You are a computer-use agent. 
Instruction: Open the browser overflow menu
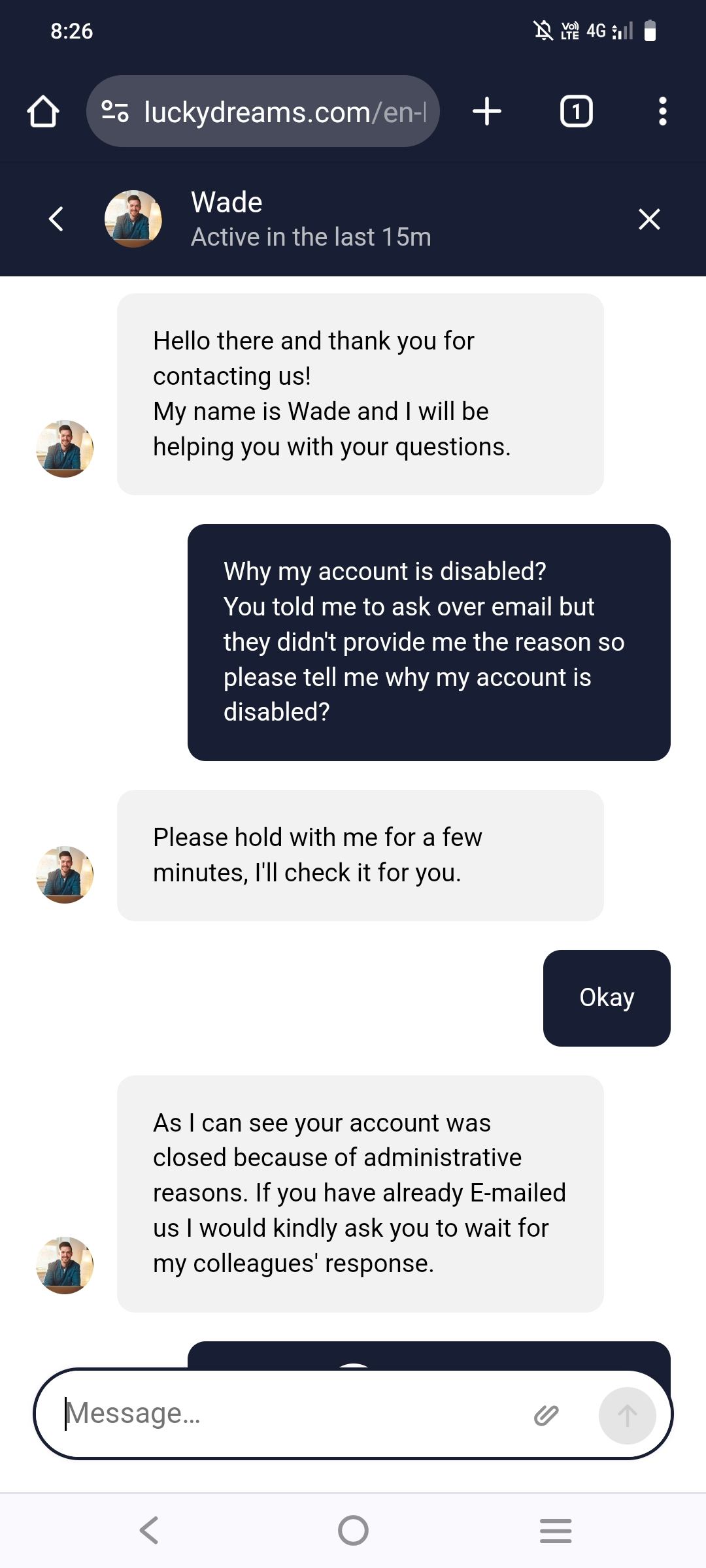[x=662, y=112]
